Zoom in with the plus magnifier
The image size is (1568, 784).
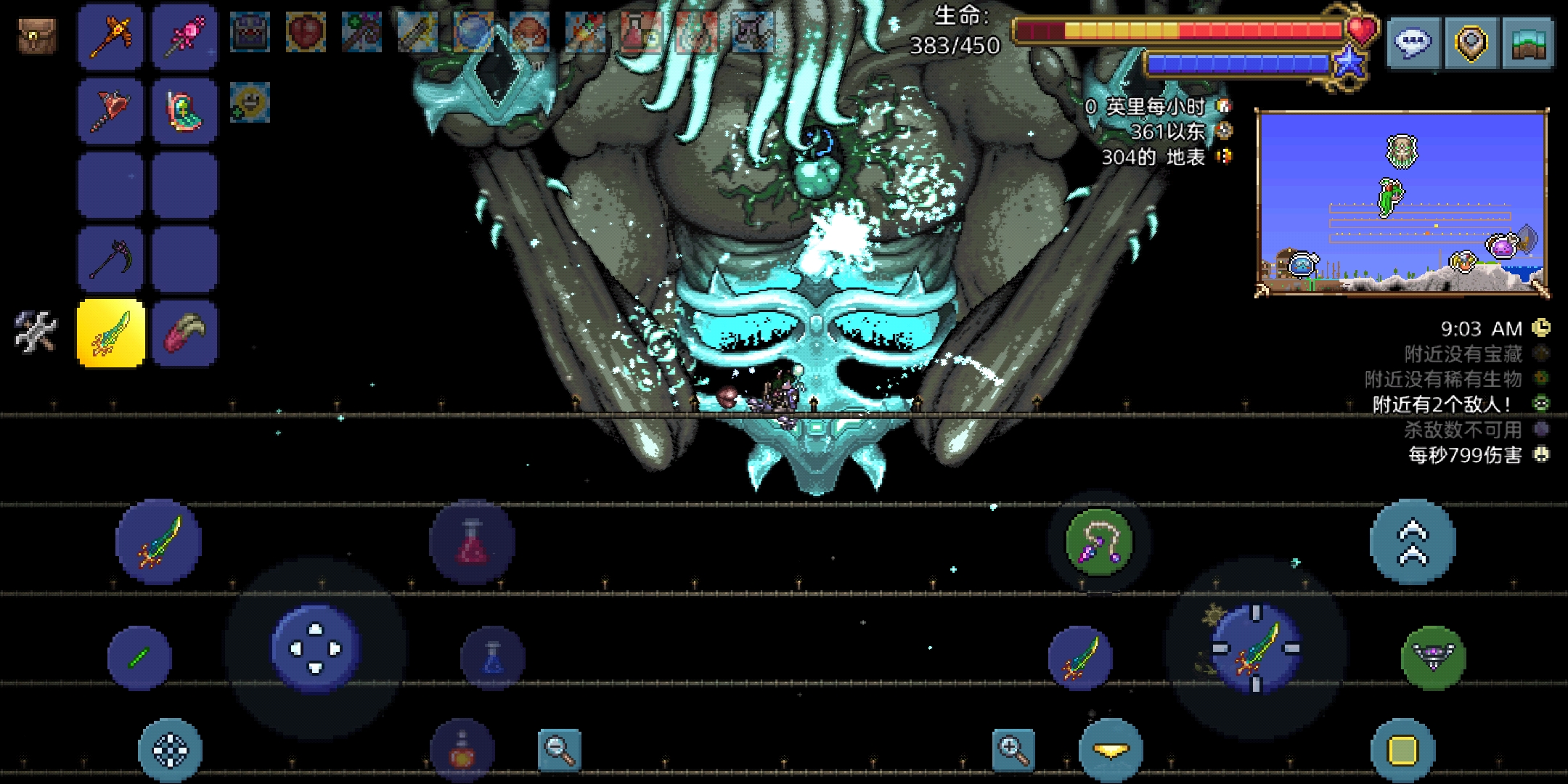1013,750
